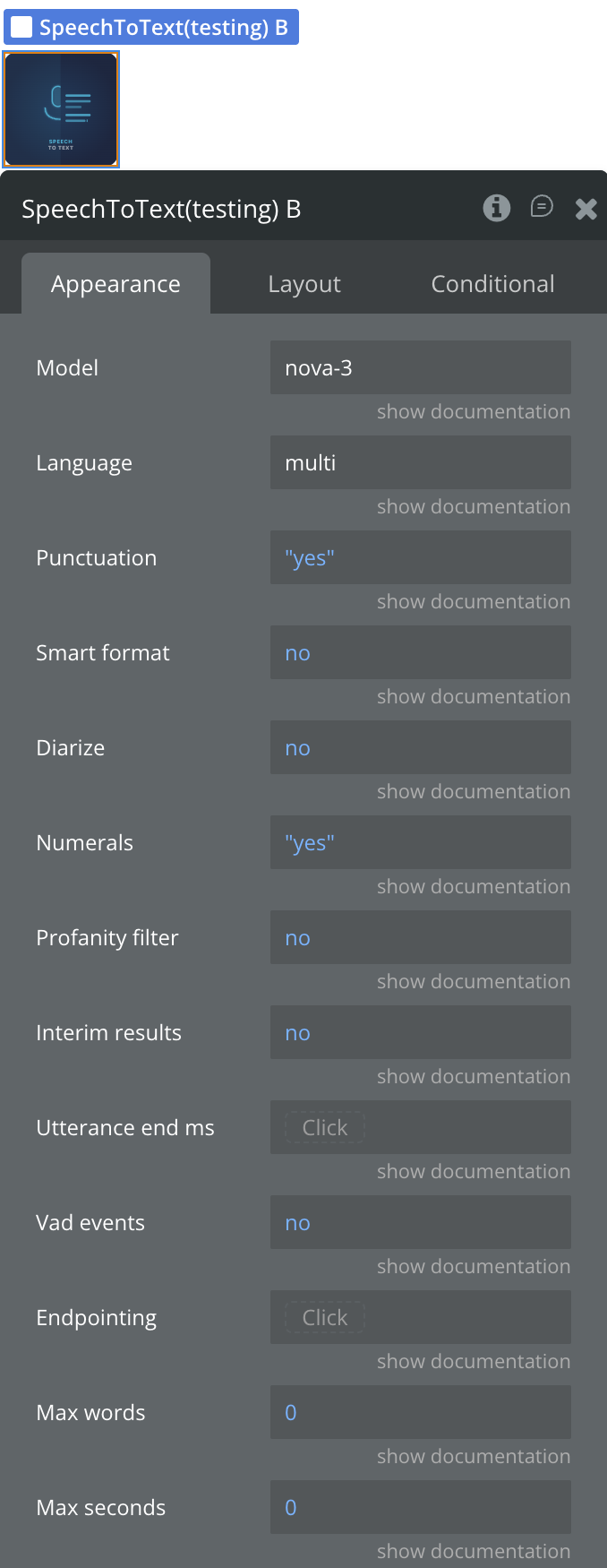Change the Smart format value
Viewport: 607px width, 1568px height.
click(420, 652)
